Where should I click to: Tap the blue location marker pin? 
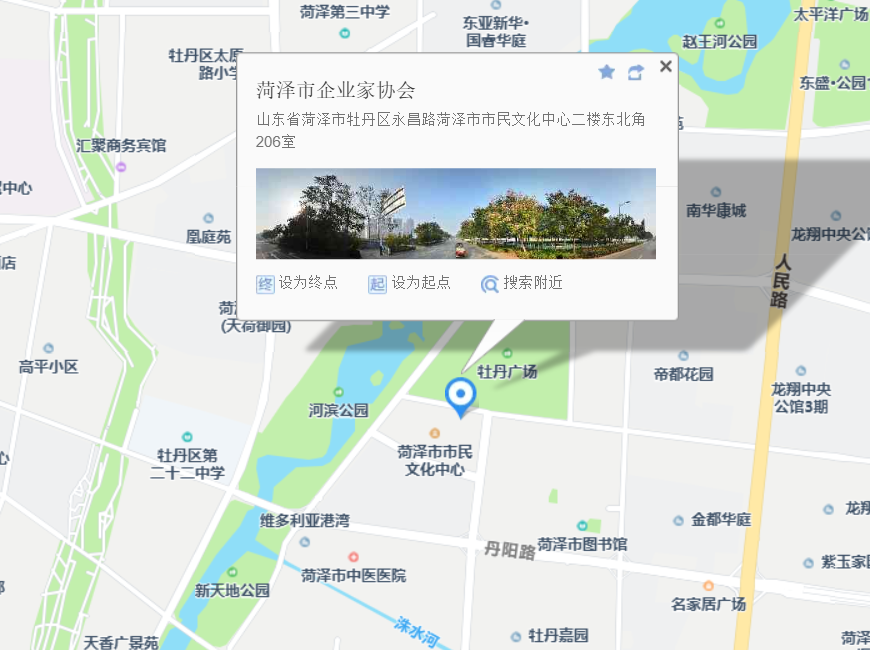[460, 394]
